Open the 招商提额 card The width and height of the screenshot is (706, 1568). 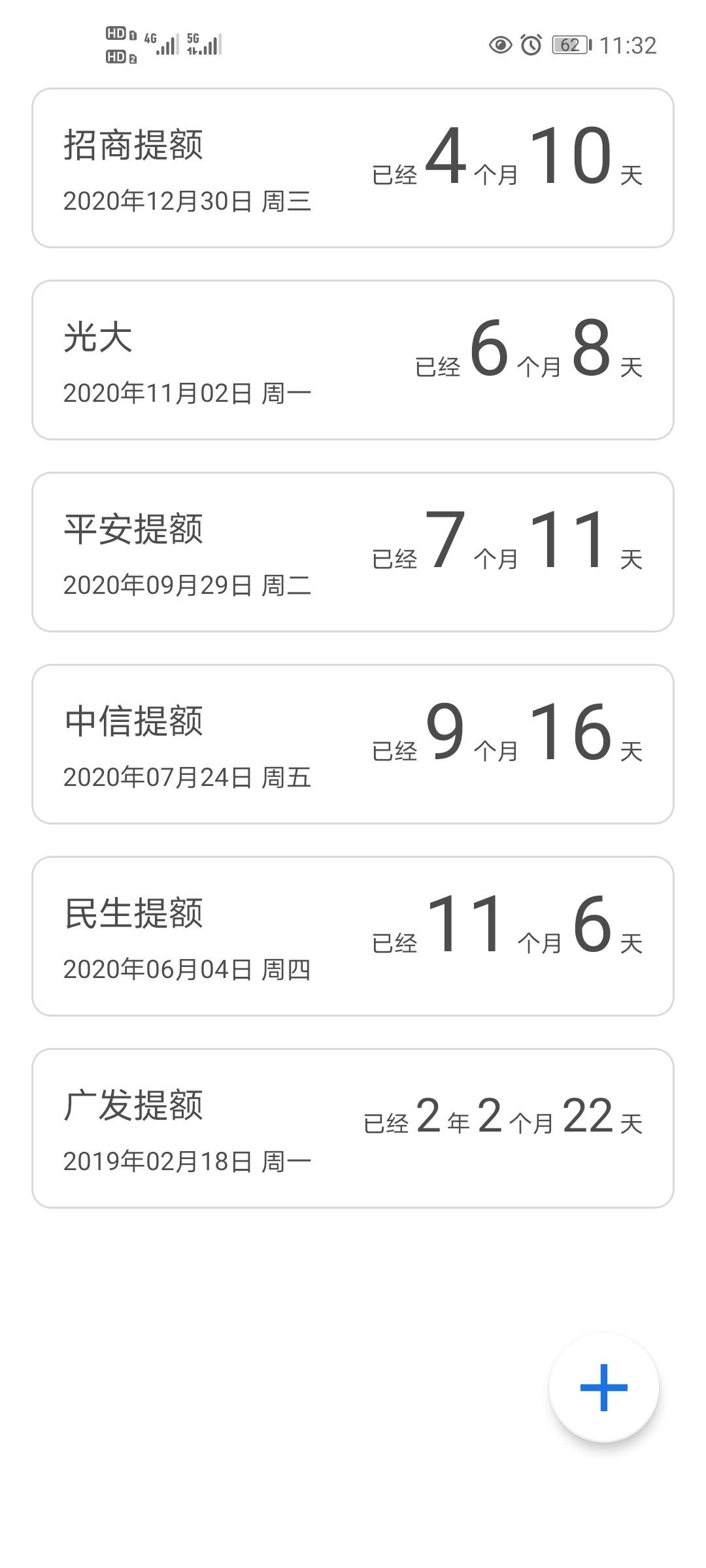353,168
